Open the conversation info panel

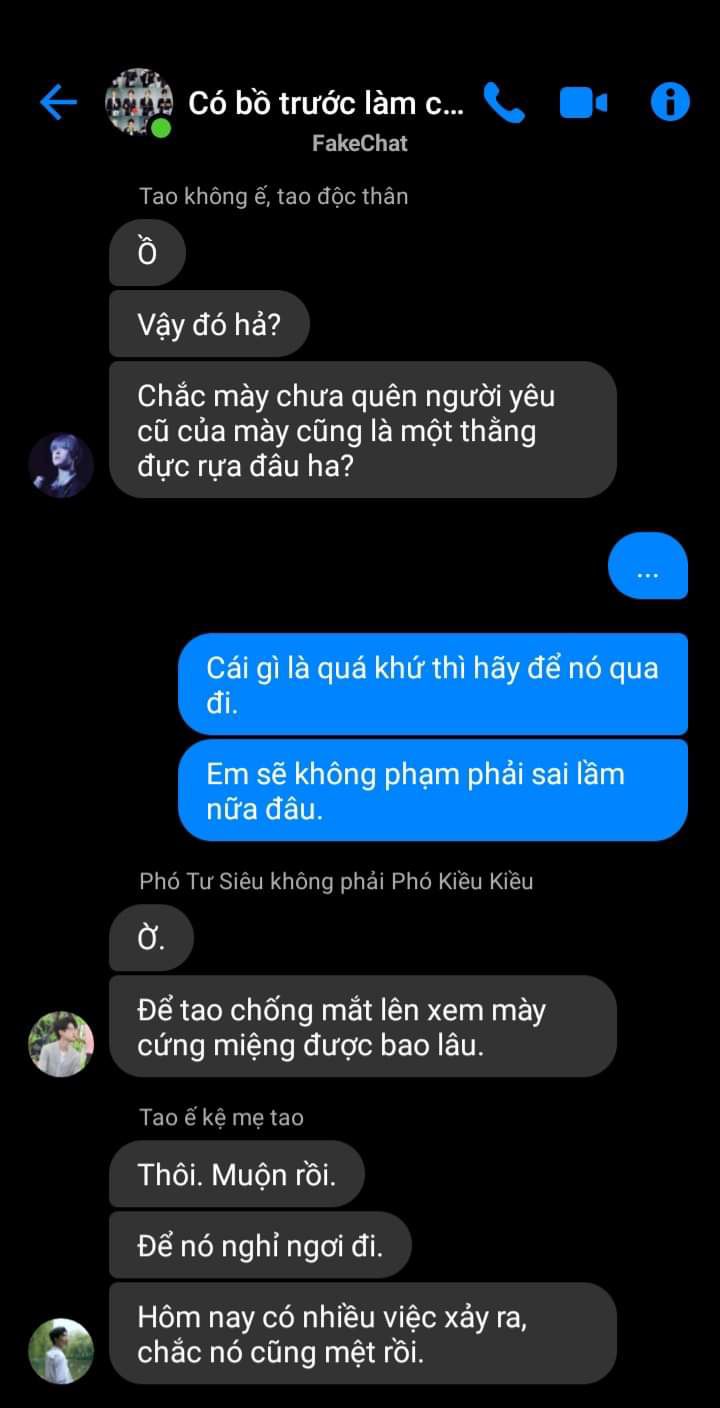670,102
